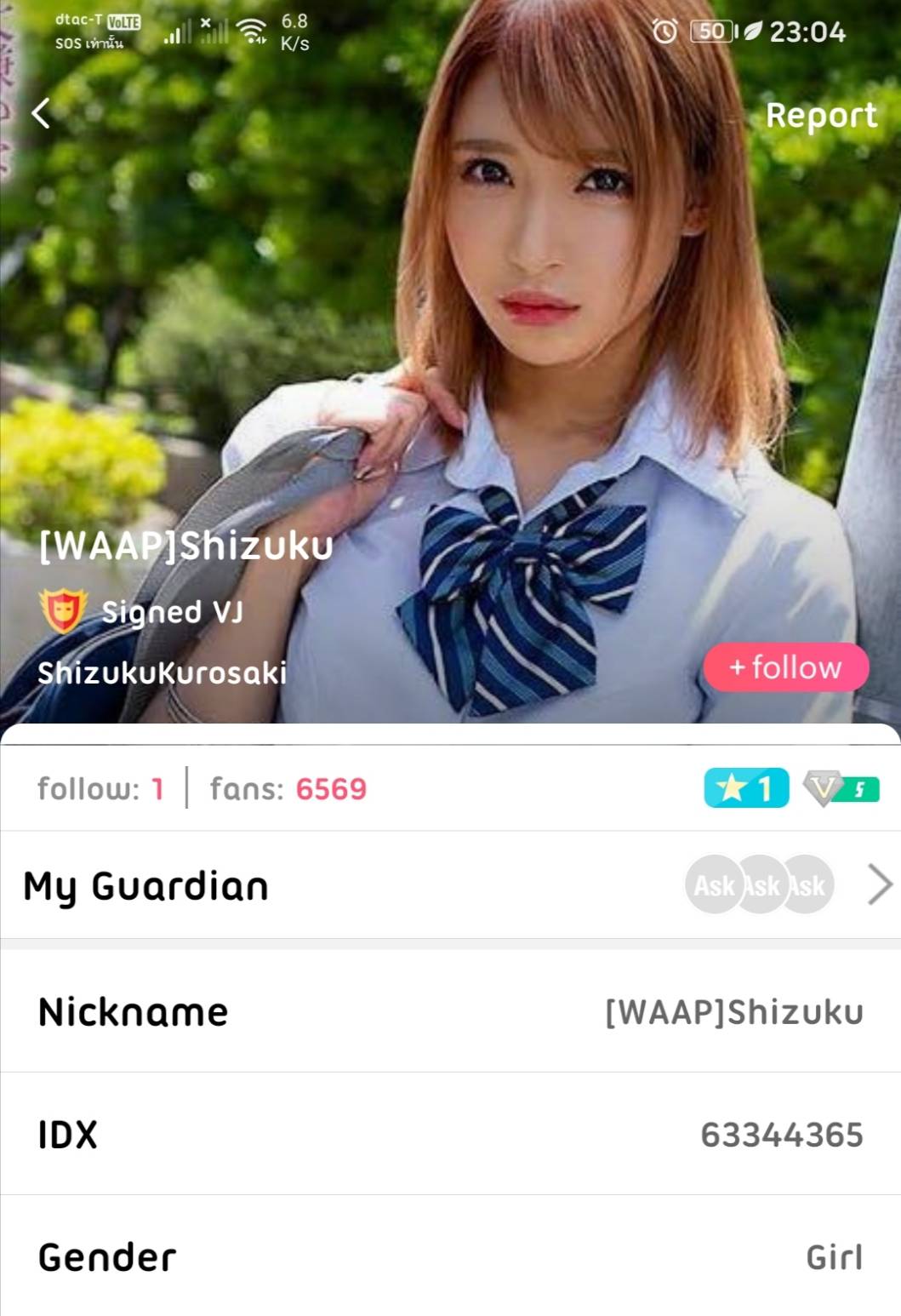This screenshot has width=901, height=1316.
Task: Follow [WAAP]Shizuku
Action: tap(785, 667)
